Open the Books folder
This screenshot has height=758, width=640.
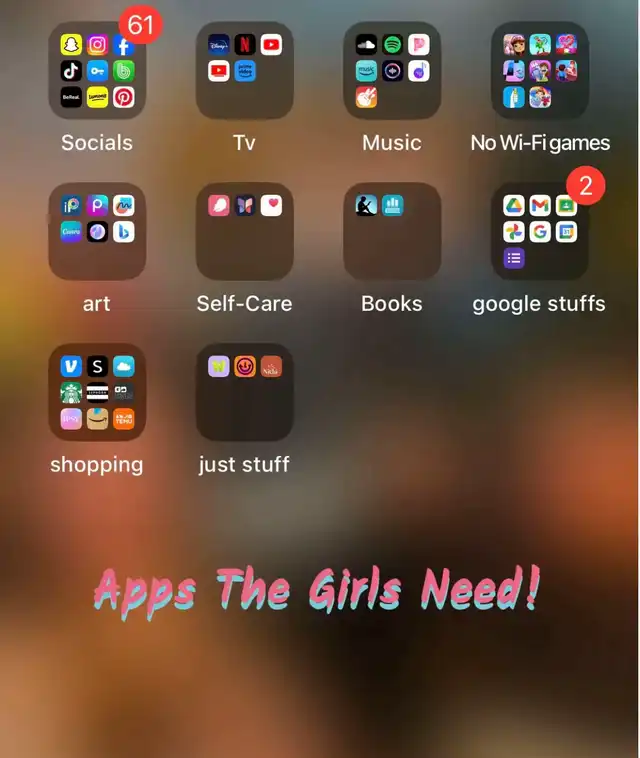tap(392, 232)
